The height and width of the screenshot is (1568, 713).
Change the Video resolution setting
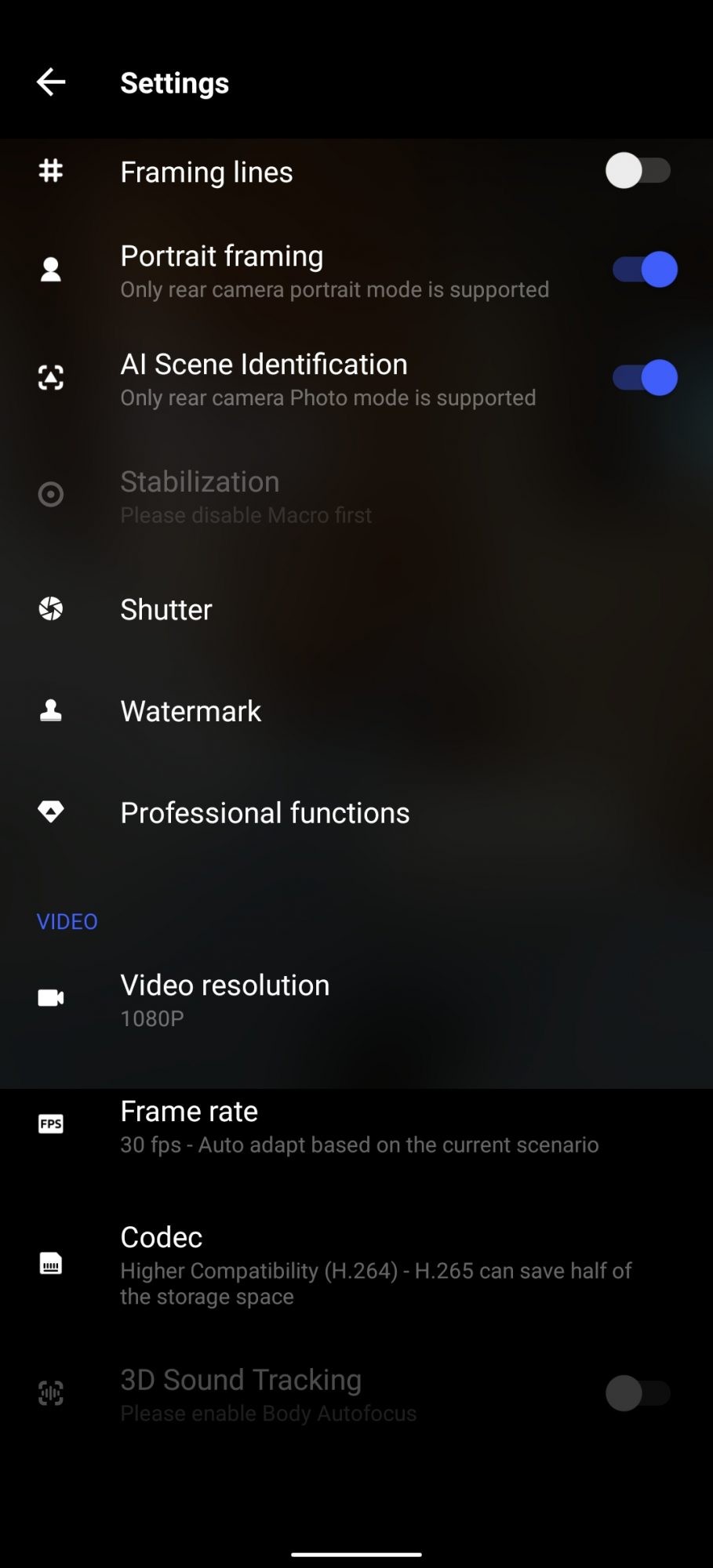[225, 998]
